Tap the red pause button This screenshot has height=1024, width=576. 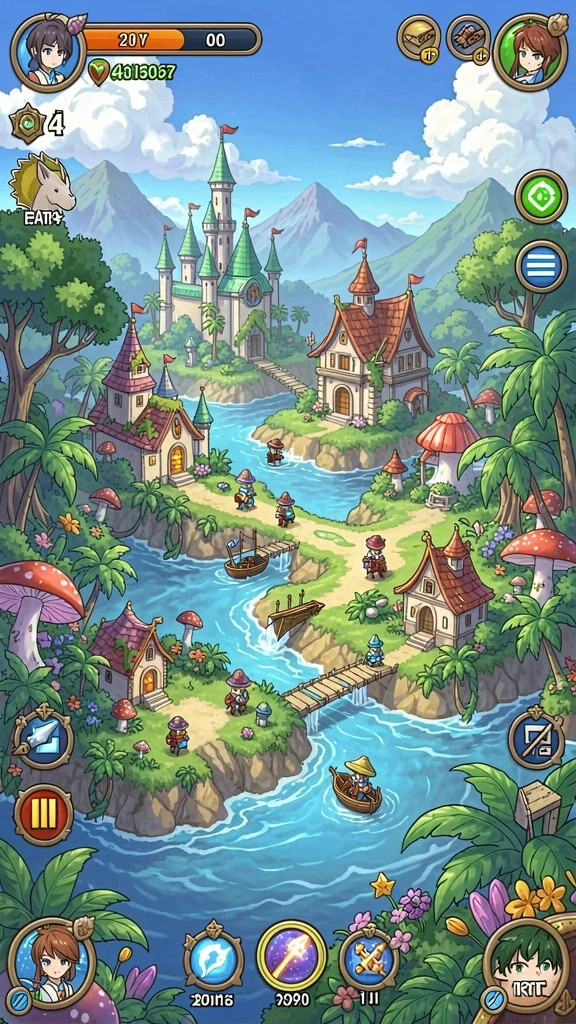[x=43, y=814]
